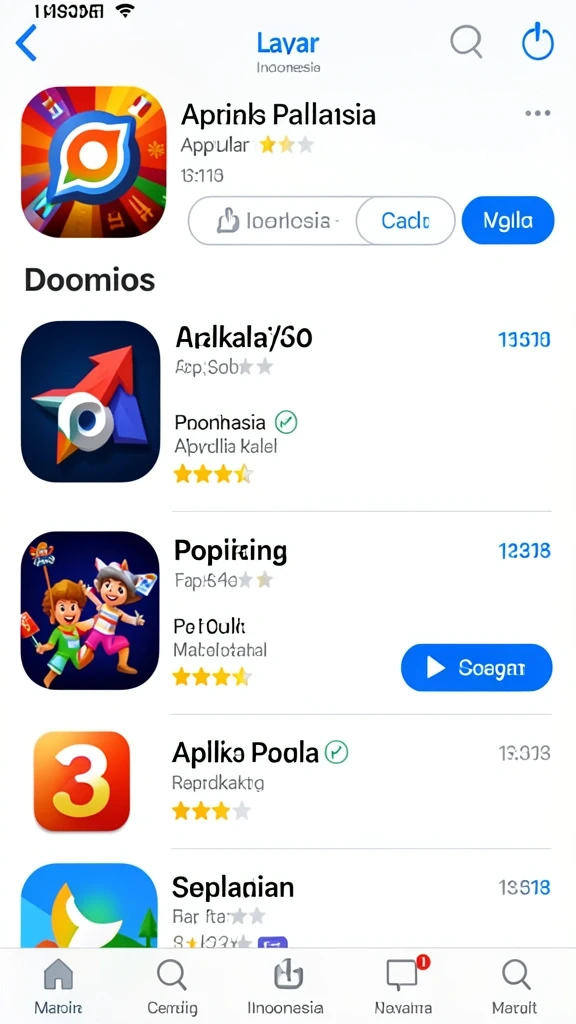Open the Navaima tab with the badge

(x=403, y=986)
